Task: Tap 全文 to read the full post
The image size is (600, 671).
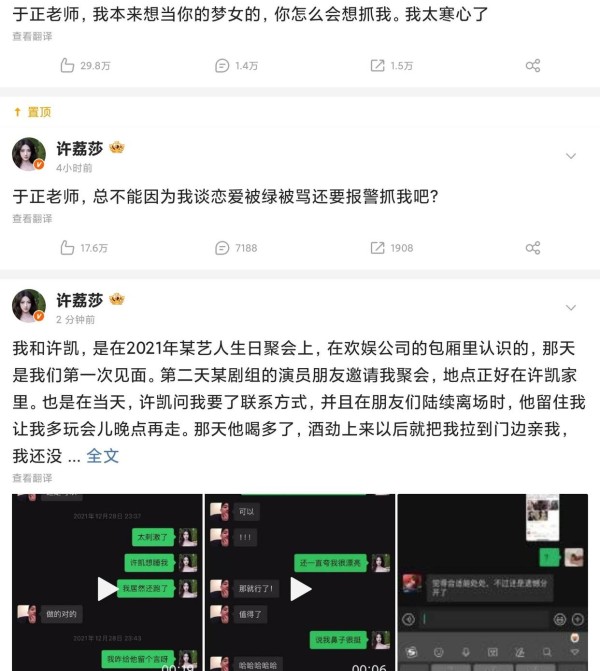Action: (x=103, y=455)
